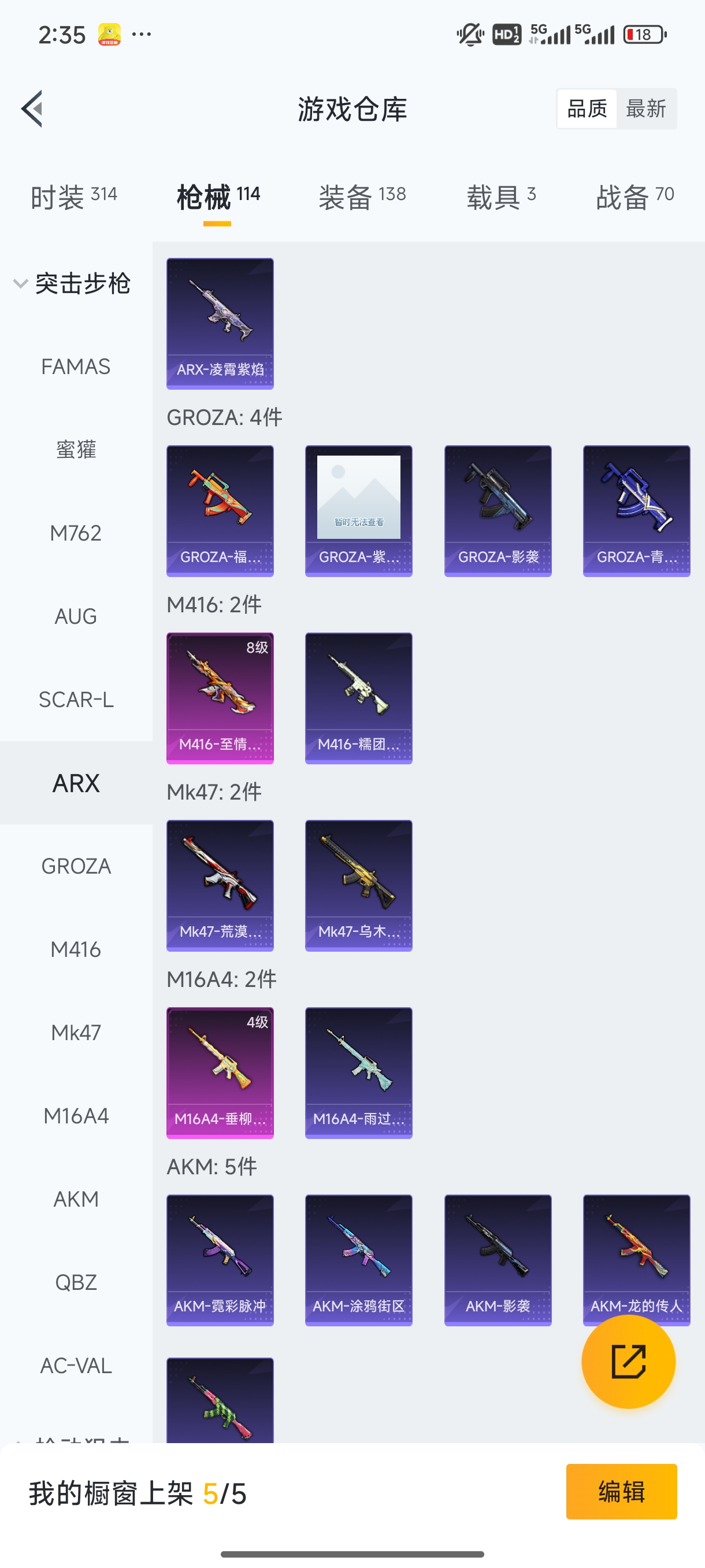This screenshot has height=1568, width=705.
Task: View the AKM-涂鸦街区 skin
Action: point(358,1260)
